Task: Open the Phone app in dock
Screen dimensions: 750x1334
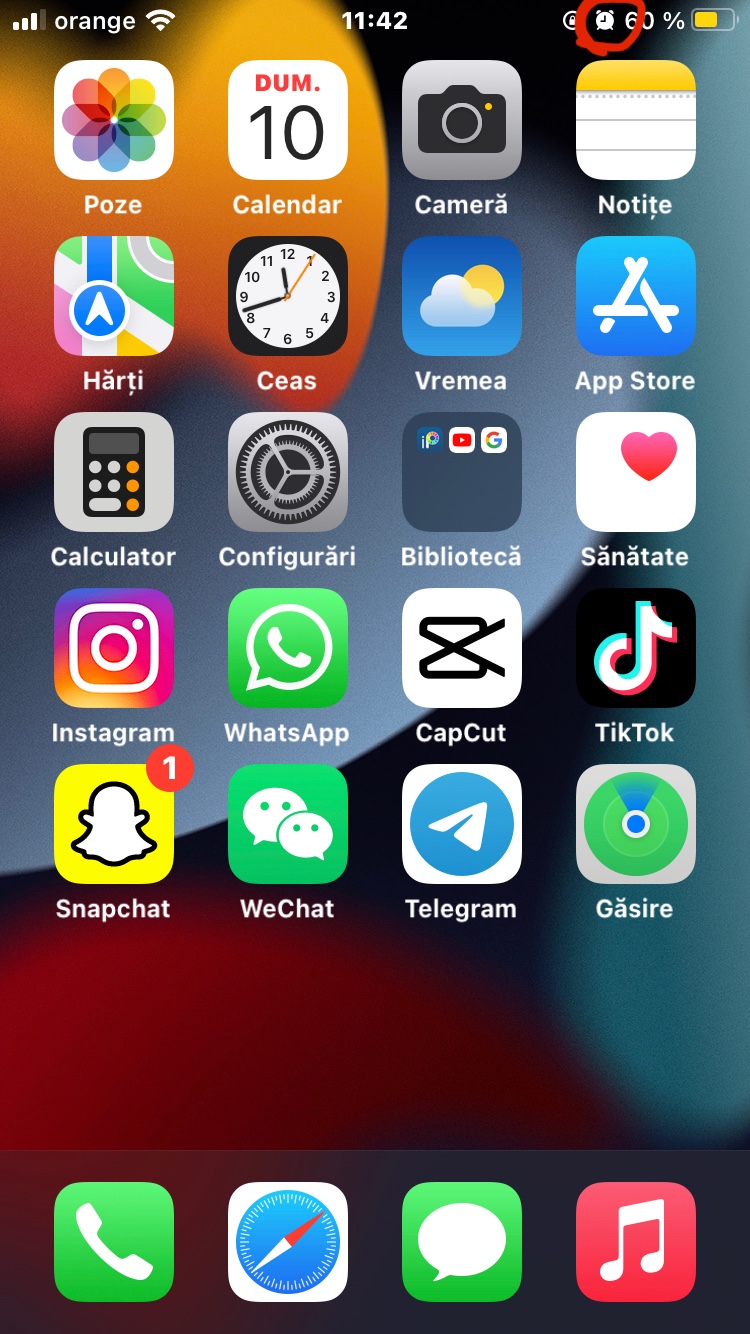Action: point(113,1242)
